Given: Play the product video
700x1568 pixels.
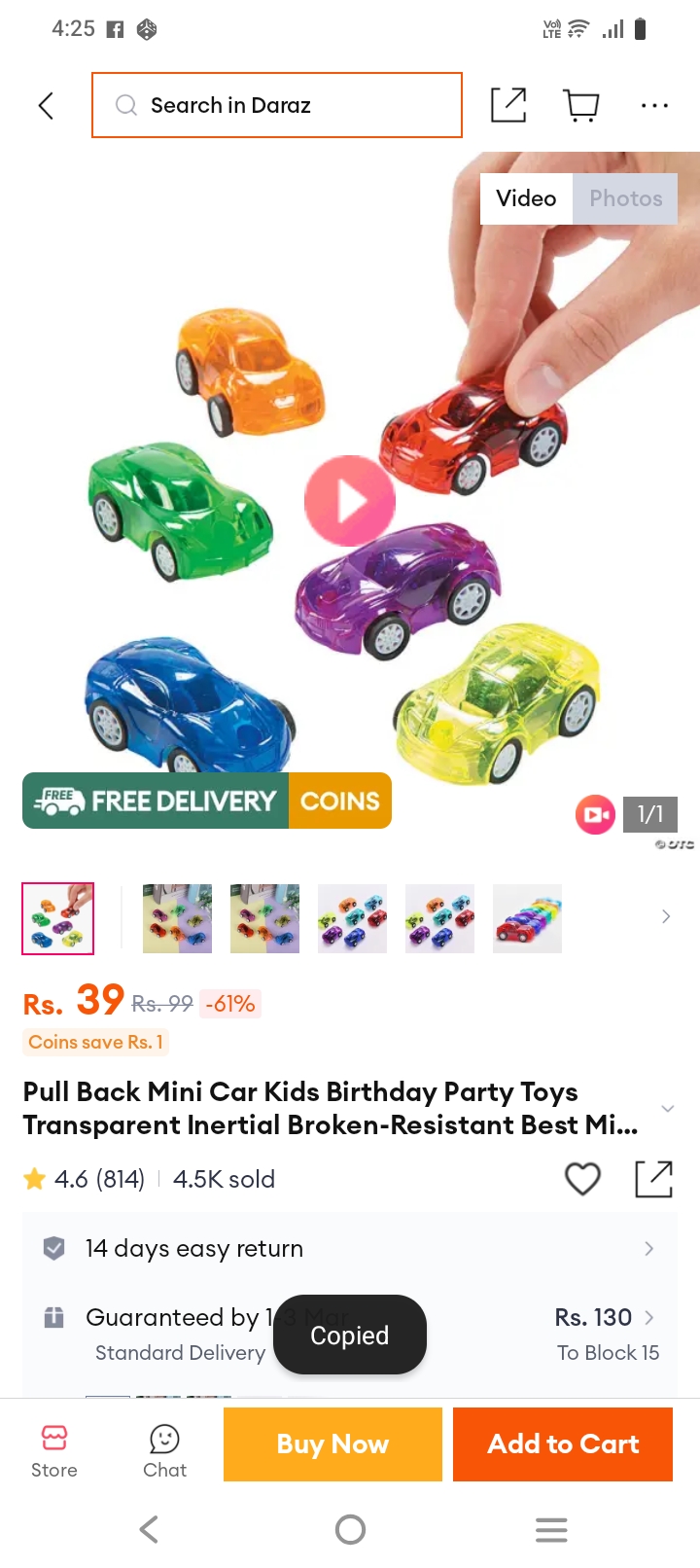Looking at the screenshot, I should (x=350, y=501).
